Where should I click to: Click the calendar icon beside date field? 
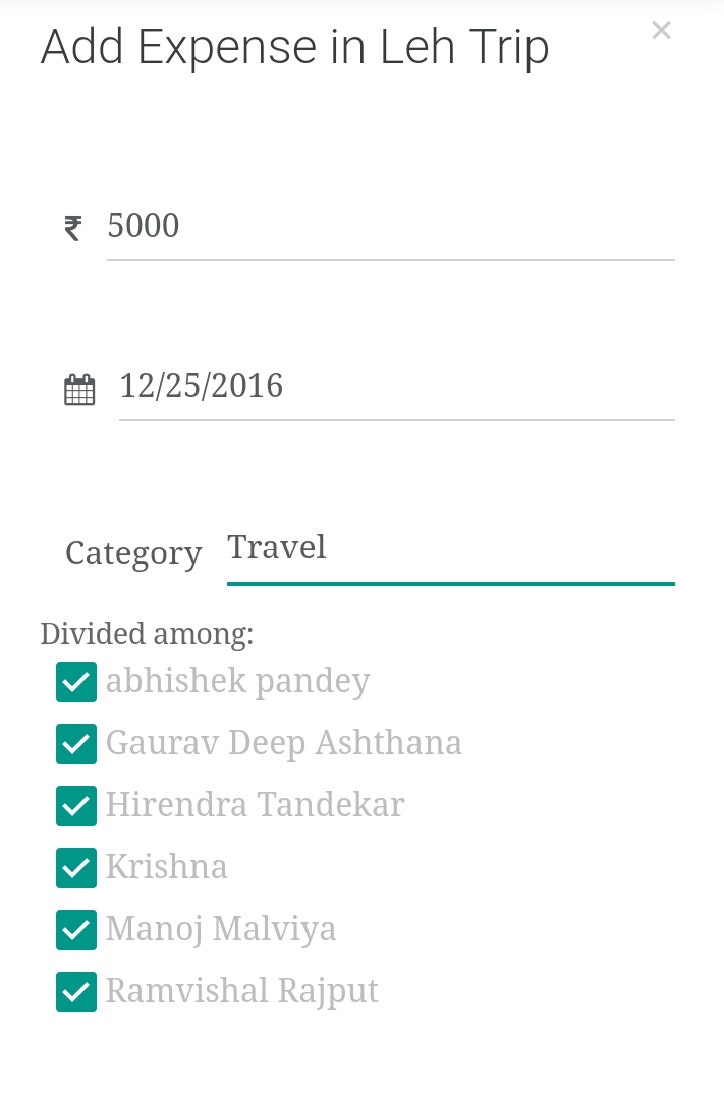pyautogui.click(x=78, y=384)
